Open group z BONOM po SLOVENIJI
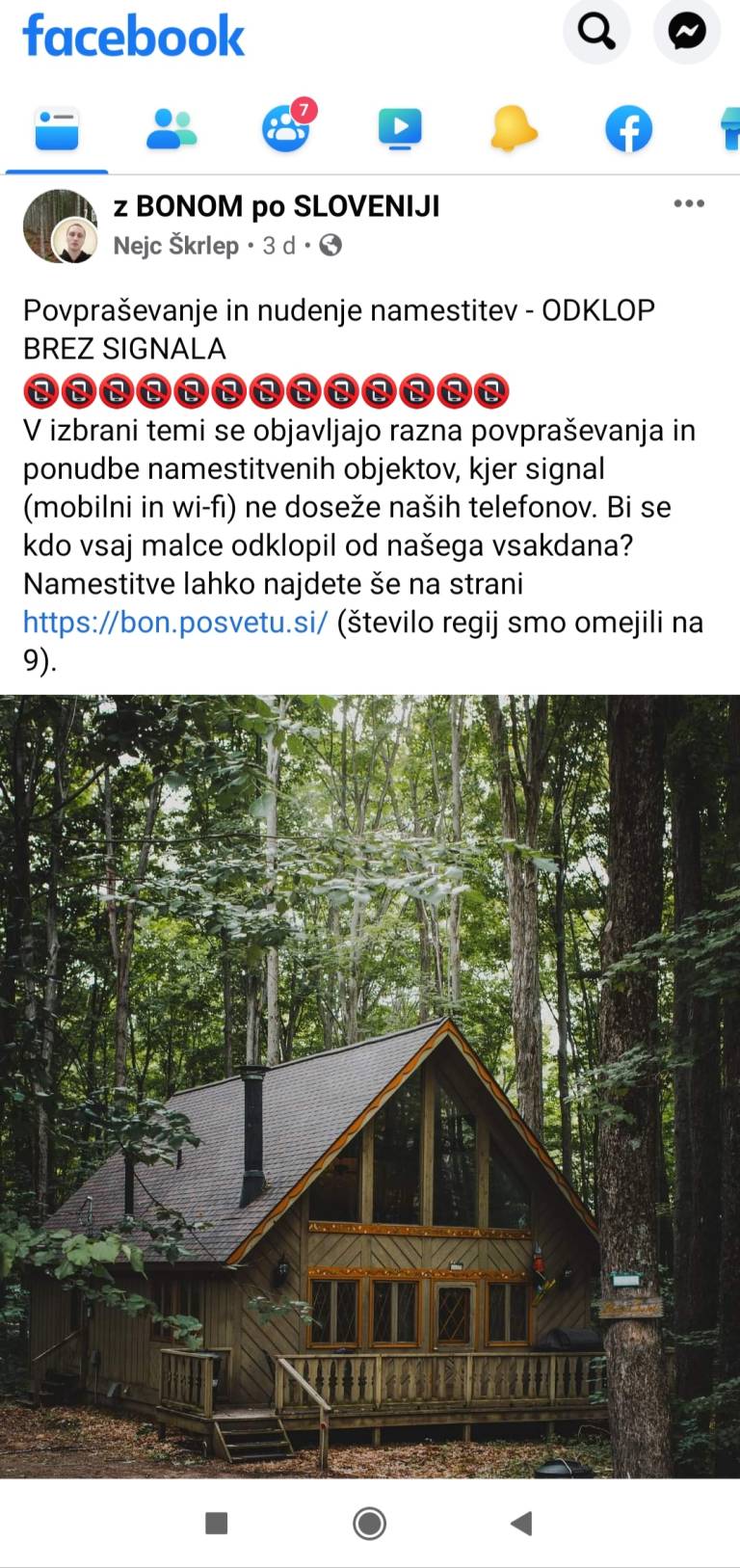This screenshot has height=1568, width=740. point(277,206)
